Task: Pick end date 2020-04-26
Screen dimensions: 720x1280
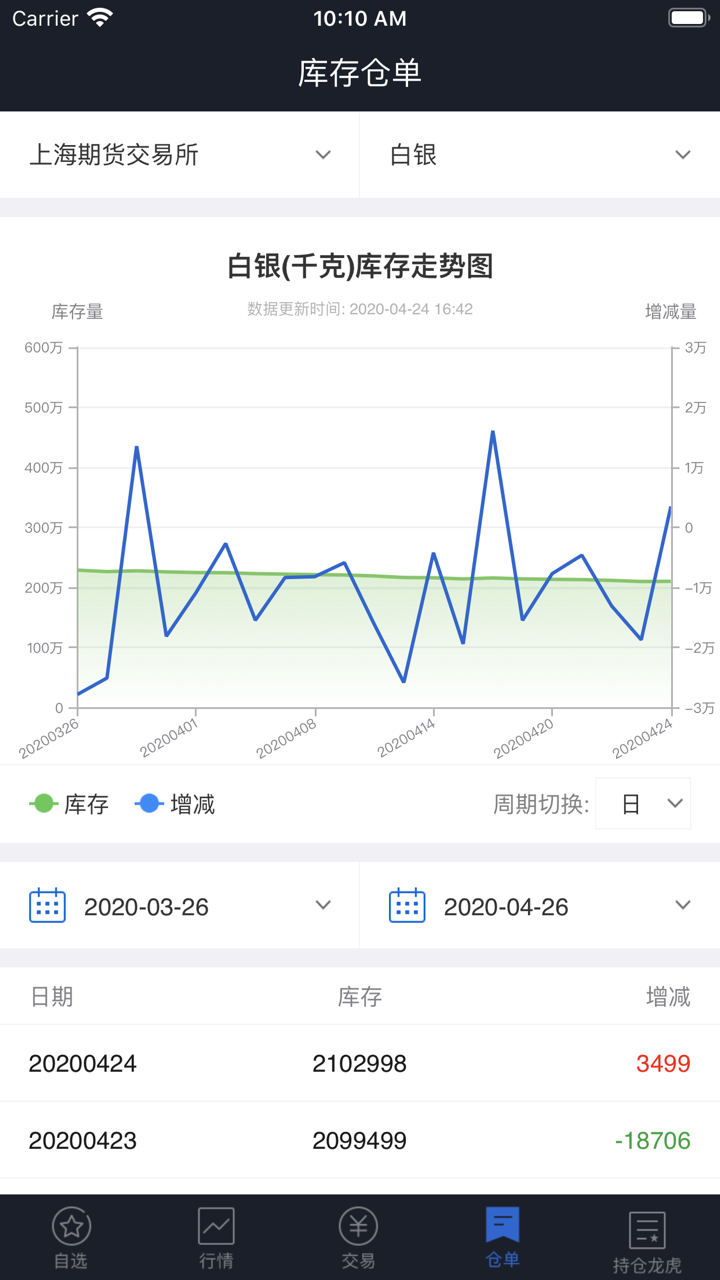Action: click(x=540, y=906)
